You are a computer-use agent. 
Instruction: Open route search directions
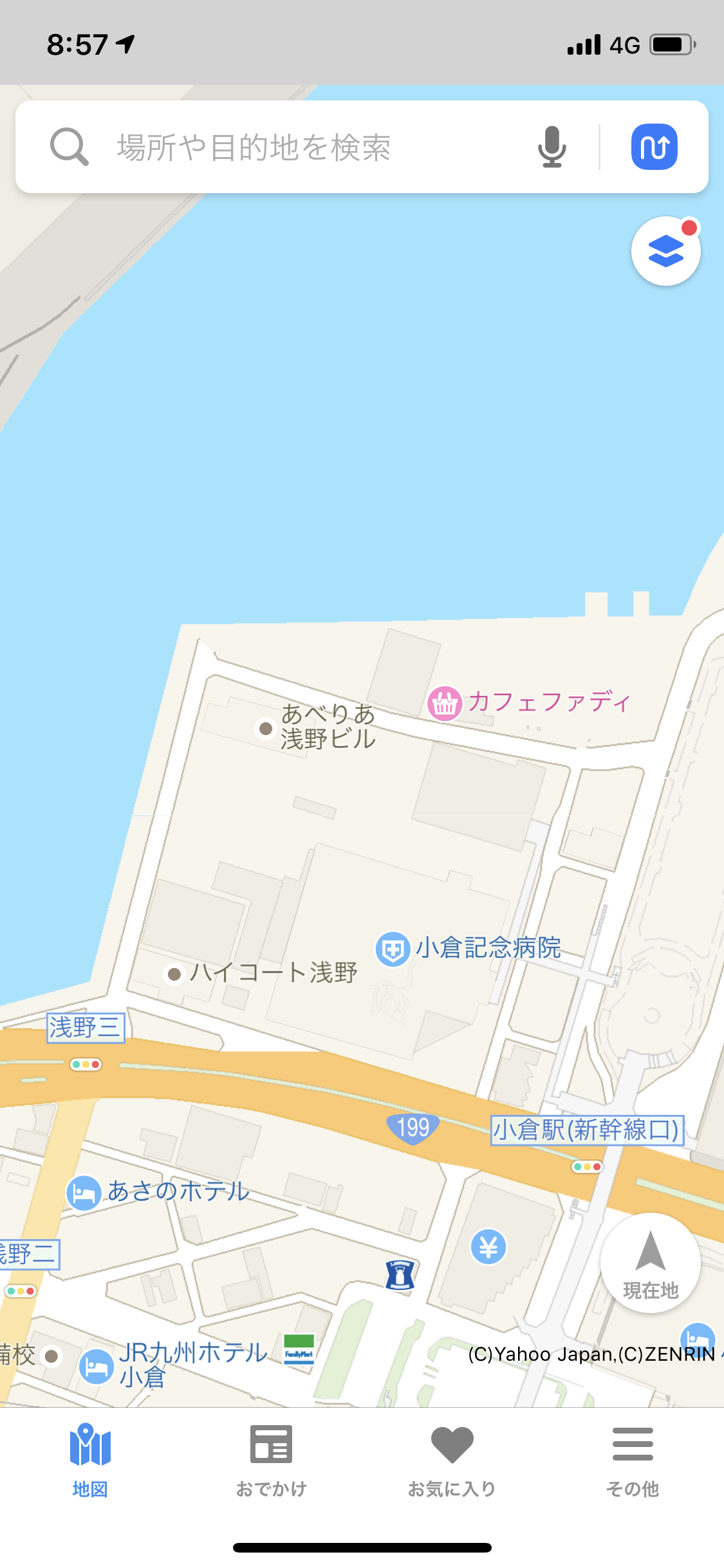pos(654,147)
